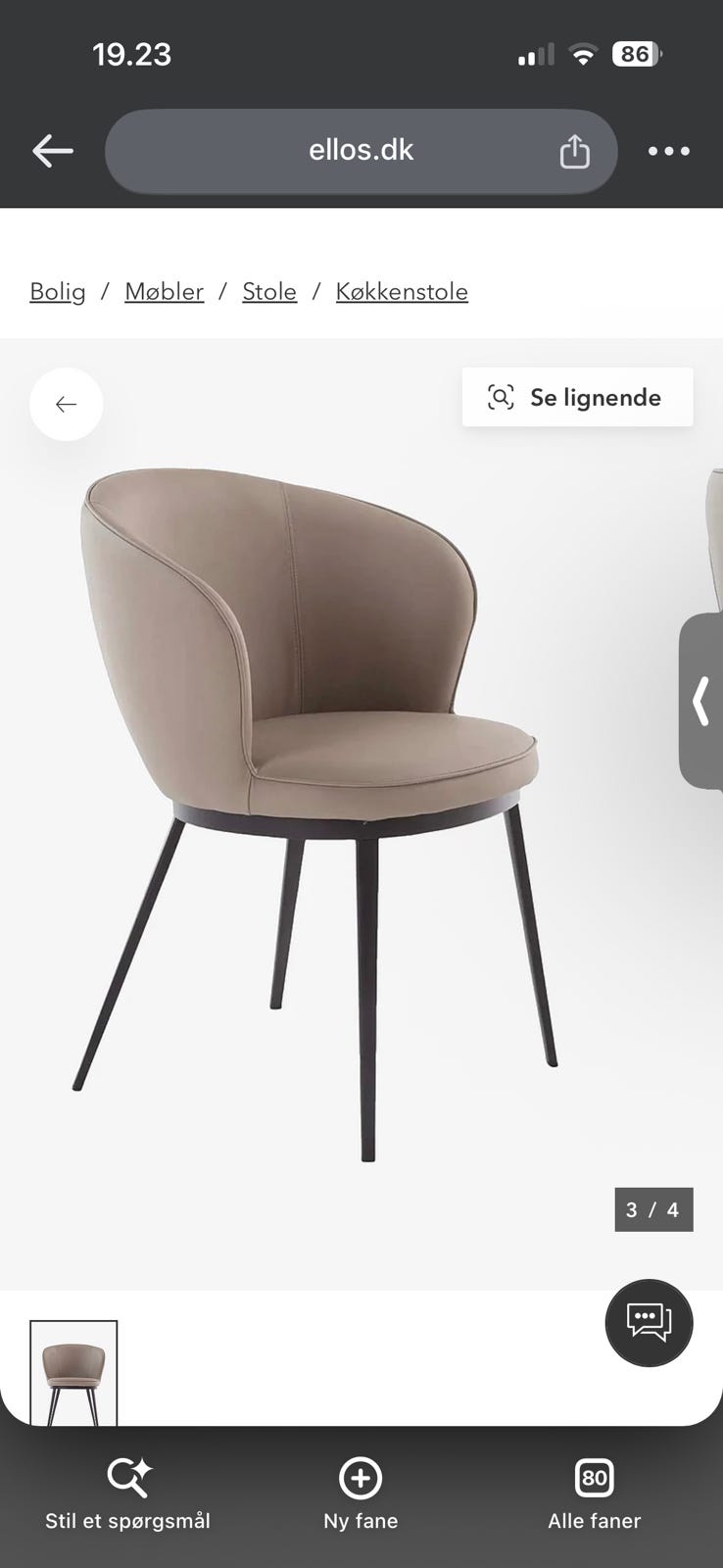Go back with the browser back arrow
Image resolution: width=723 pixels, height=1568 pixels.
tap(53, 151)
